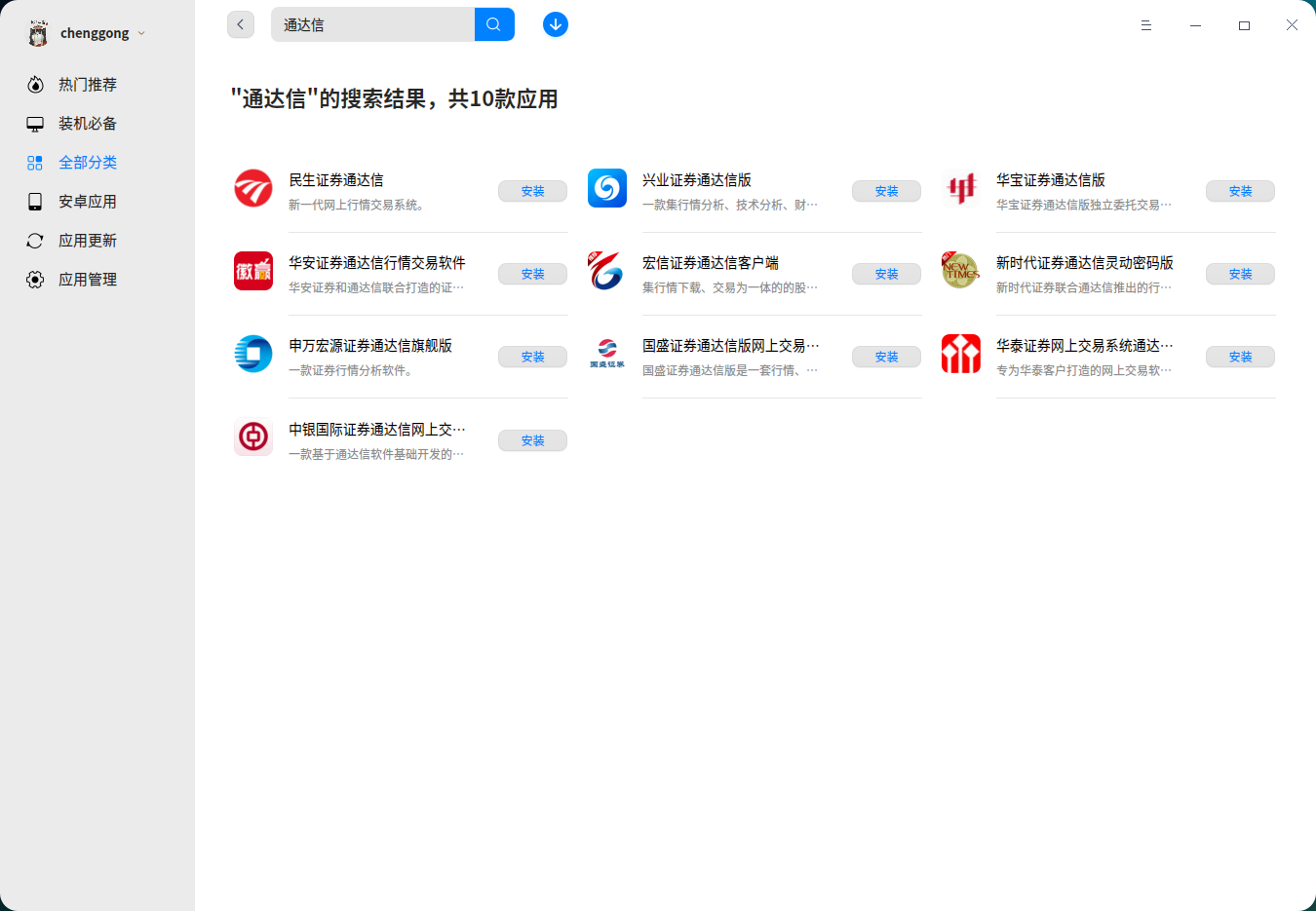
Task: Install 华宝证券通达信版
Action: 1240,191
